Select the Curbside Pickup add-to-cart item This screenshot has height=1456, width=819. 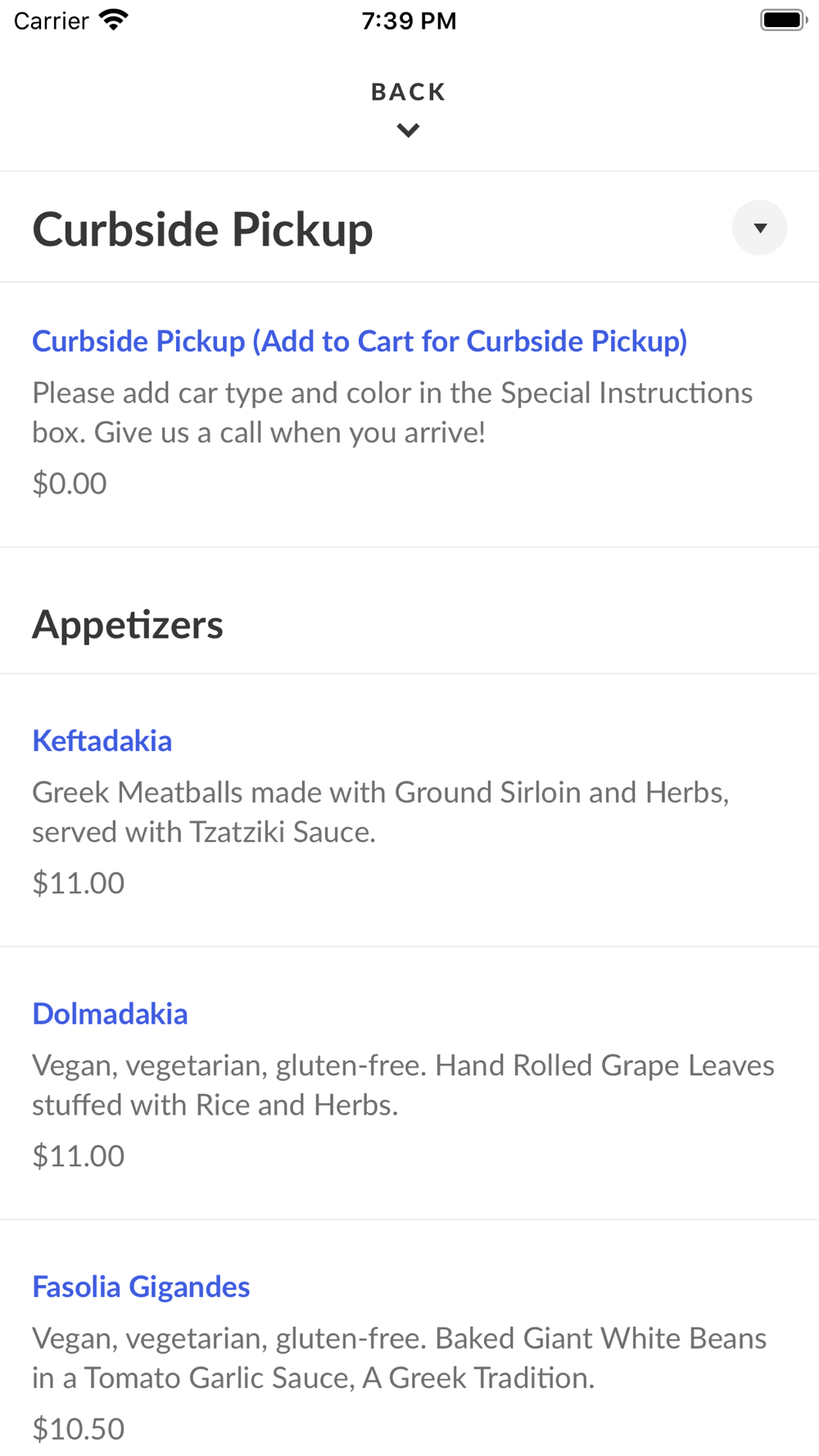409,414
